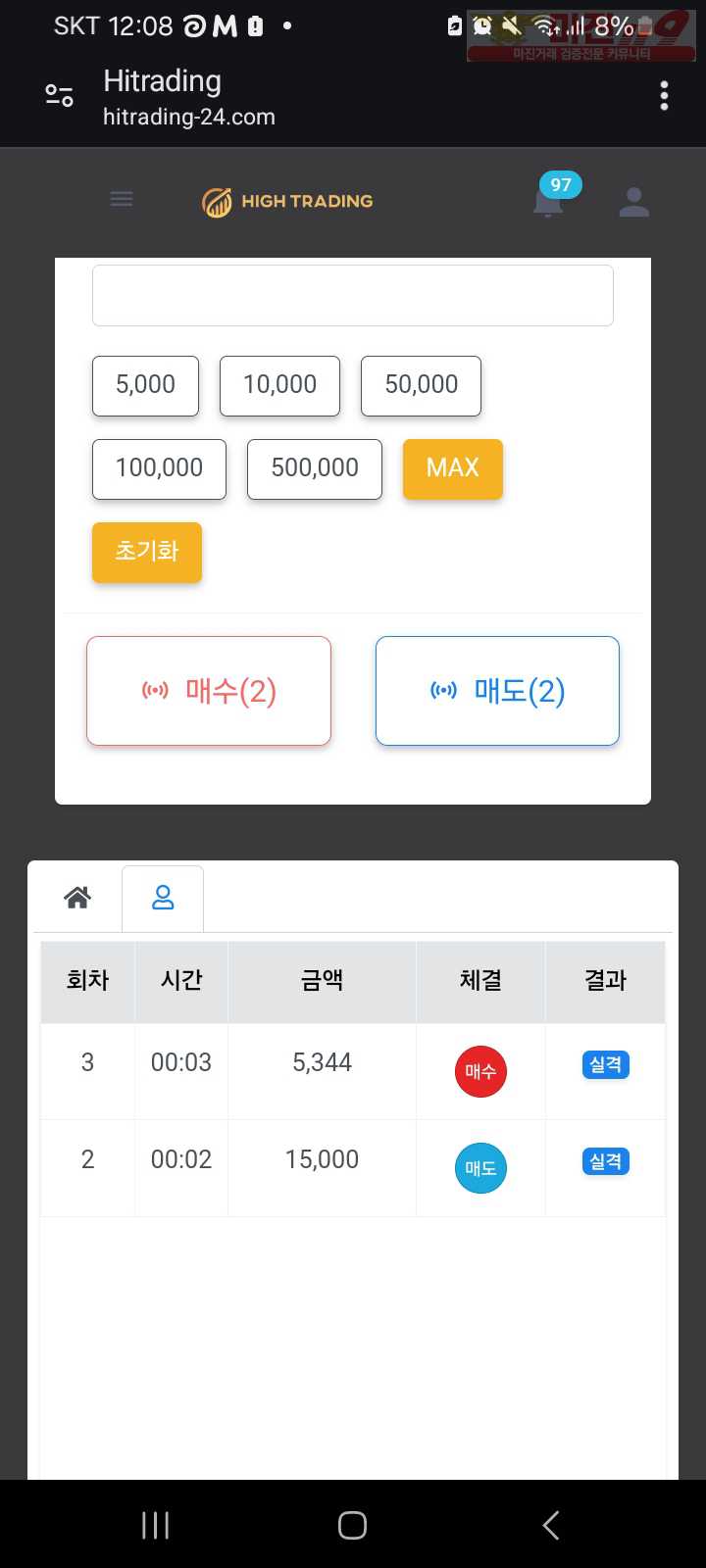Reset the amount with 초기화
This screenshot has height=1568, width=706.
[147, 552]
